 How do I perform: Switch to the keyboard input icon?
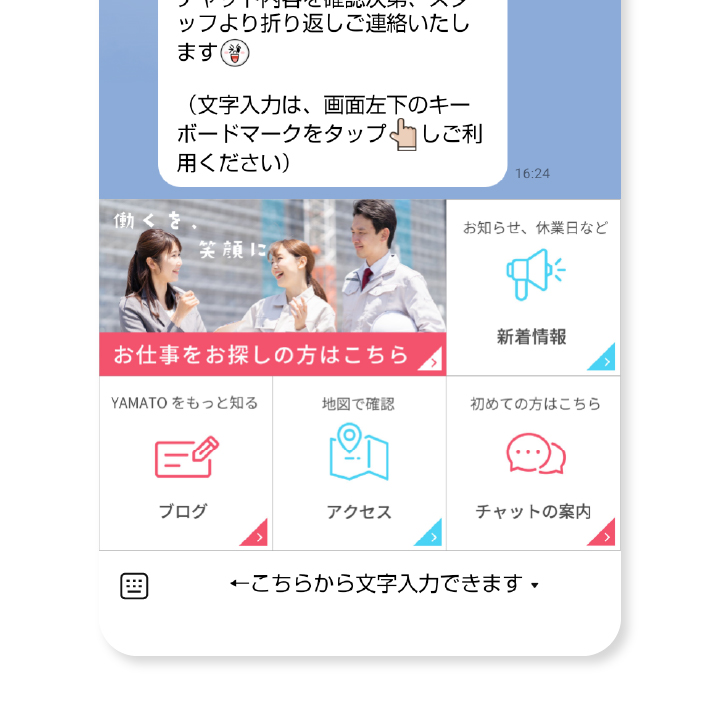(134, 586)
